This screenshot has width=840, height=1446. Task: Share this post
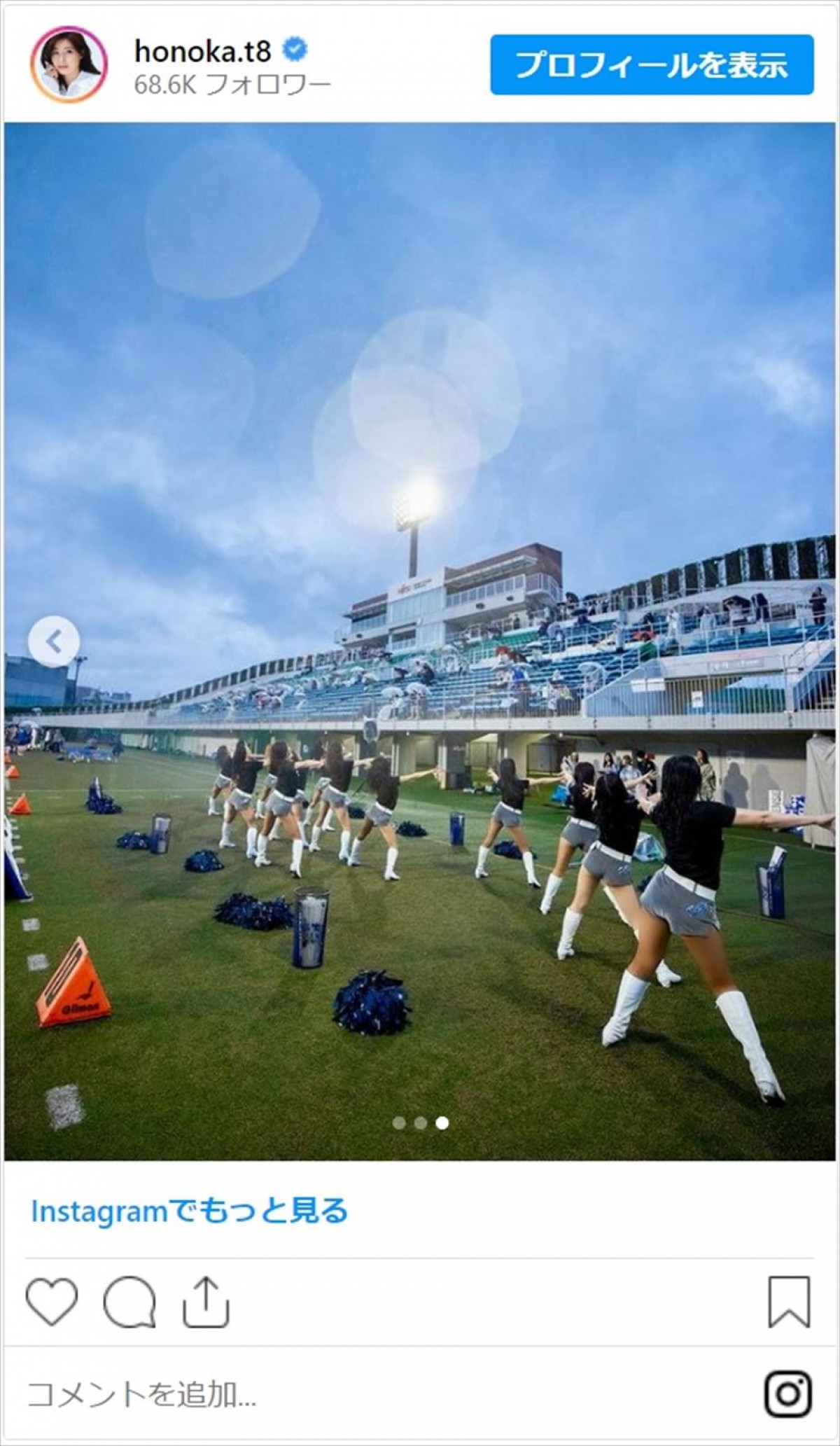(206, 1302)
